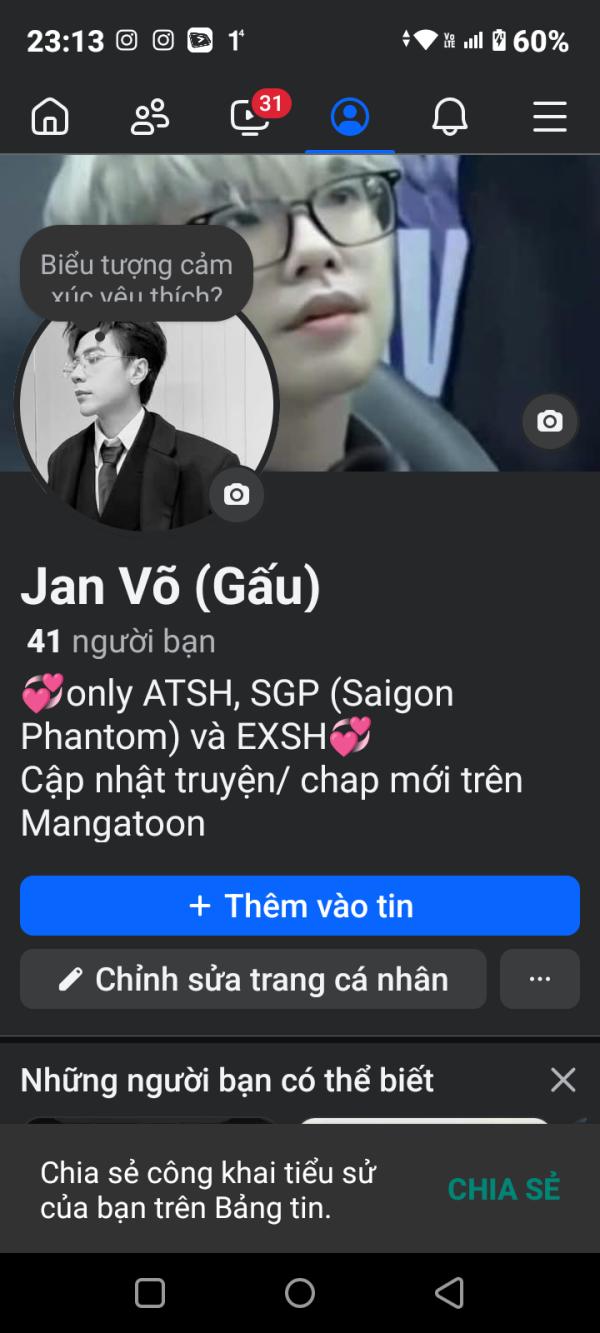Tap CHIA SẺ to share bio

pyautogui.click(x=504, y=1189)
